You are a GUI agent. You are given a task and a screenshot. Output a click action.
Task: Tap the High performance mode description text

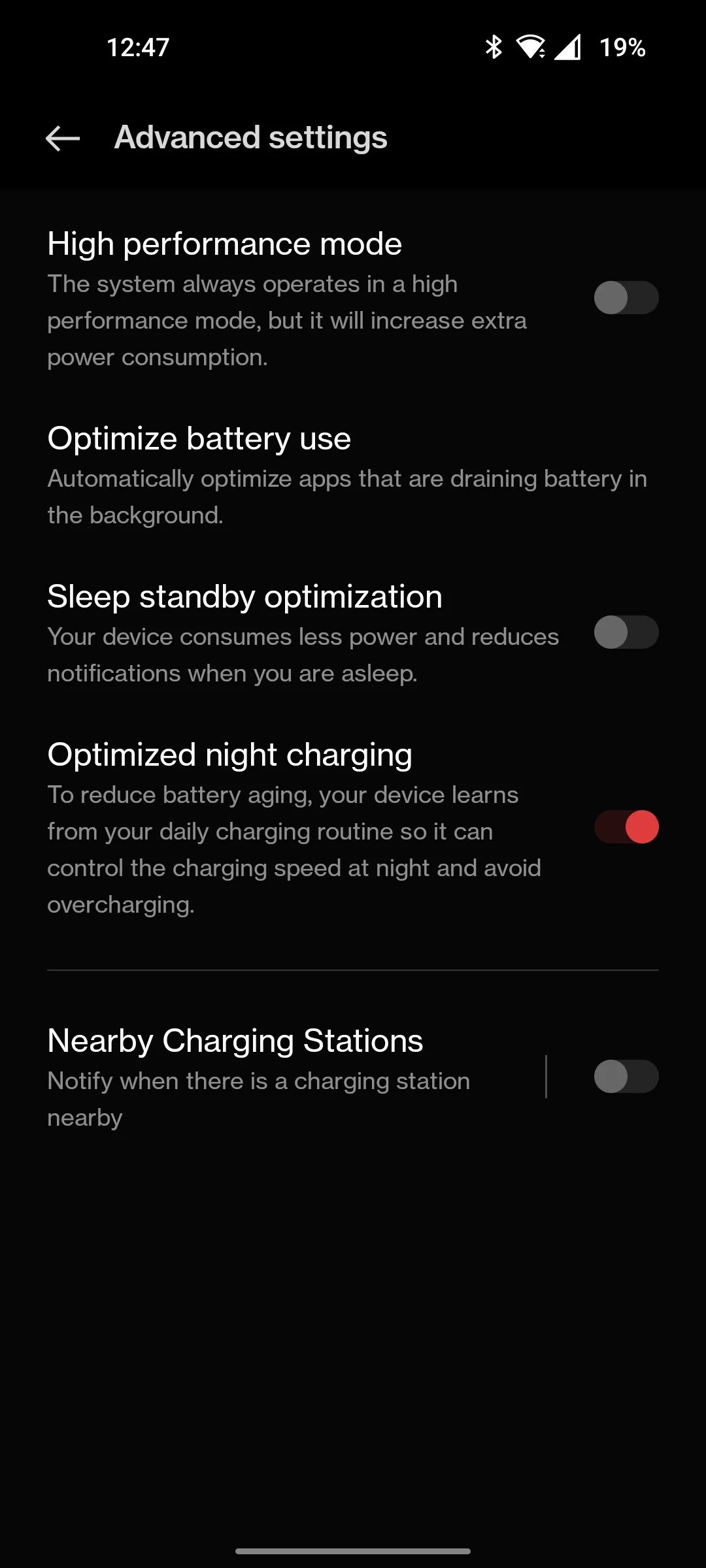[x=286, y=320]
